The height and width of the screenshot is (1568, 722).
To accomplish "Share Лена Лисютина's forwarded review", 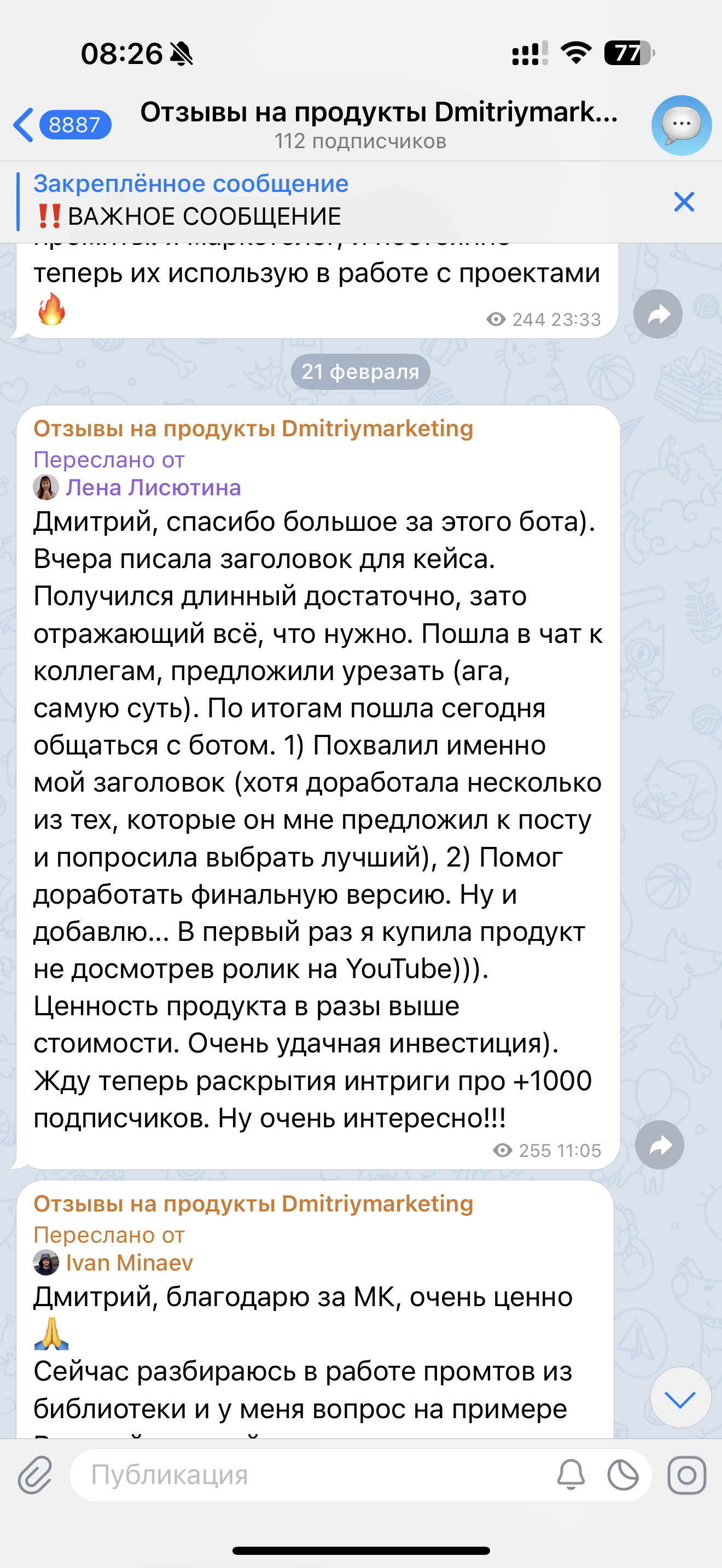I will click(x=659, y=1145).
